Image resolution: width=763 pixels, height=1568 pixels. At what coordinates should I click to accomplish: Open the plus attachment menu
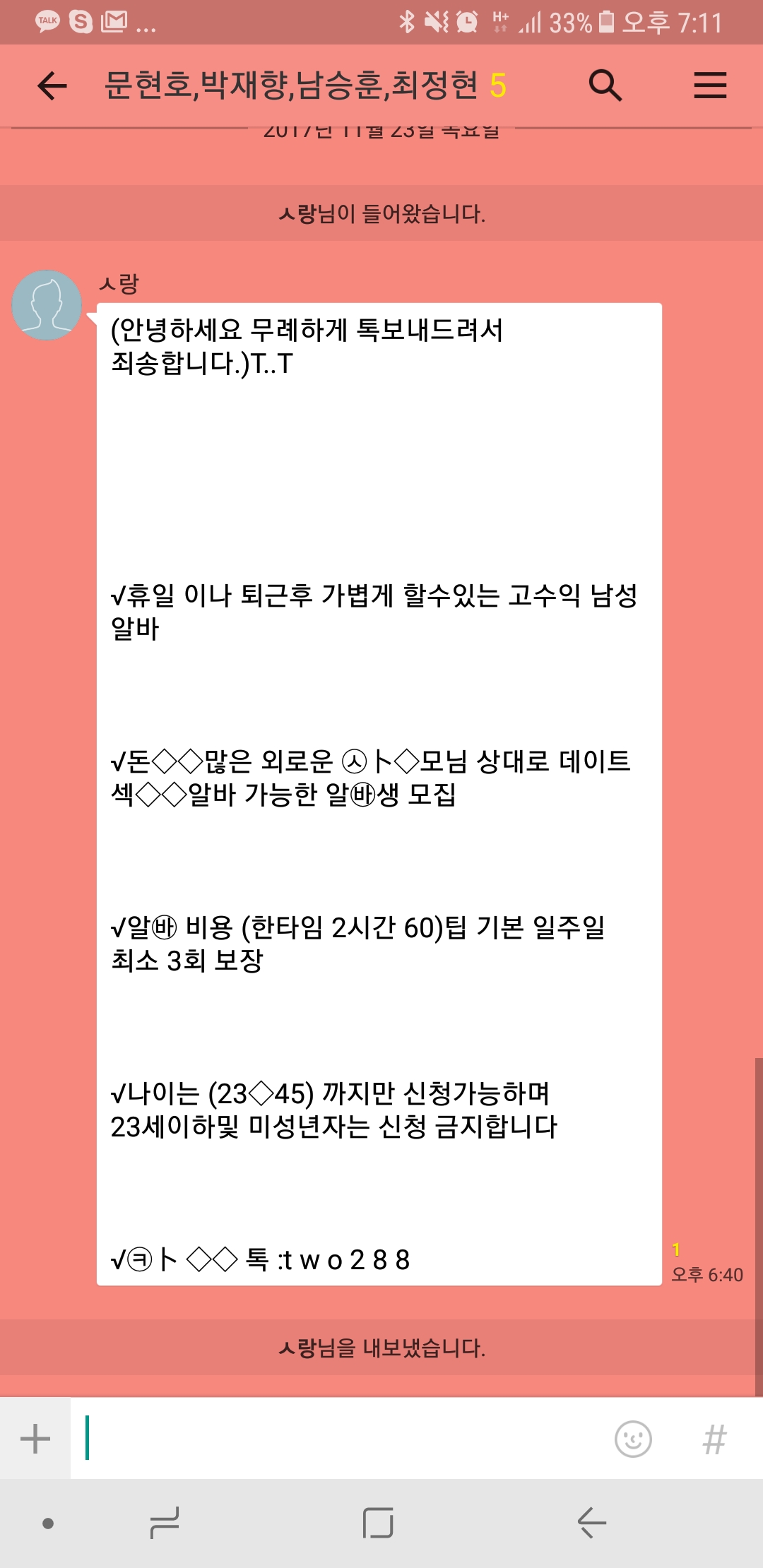35,1439
